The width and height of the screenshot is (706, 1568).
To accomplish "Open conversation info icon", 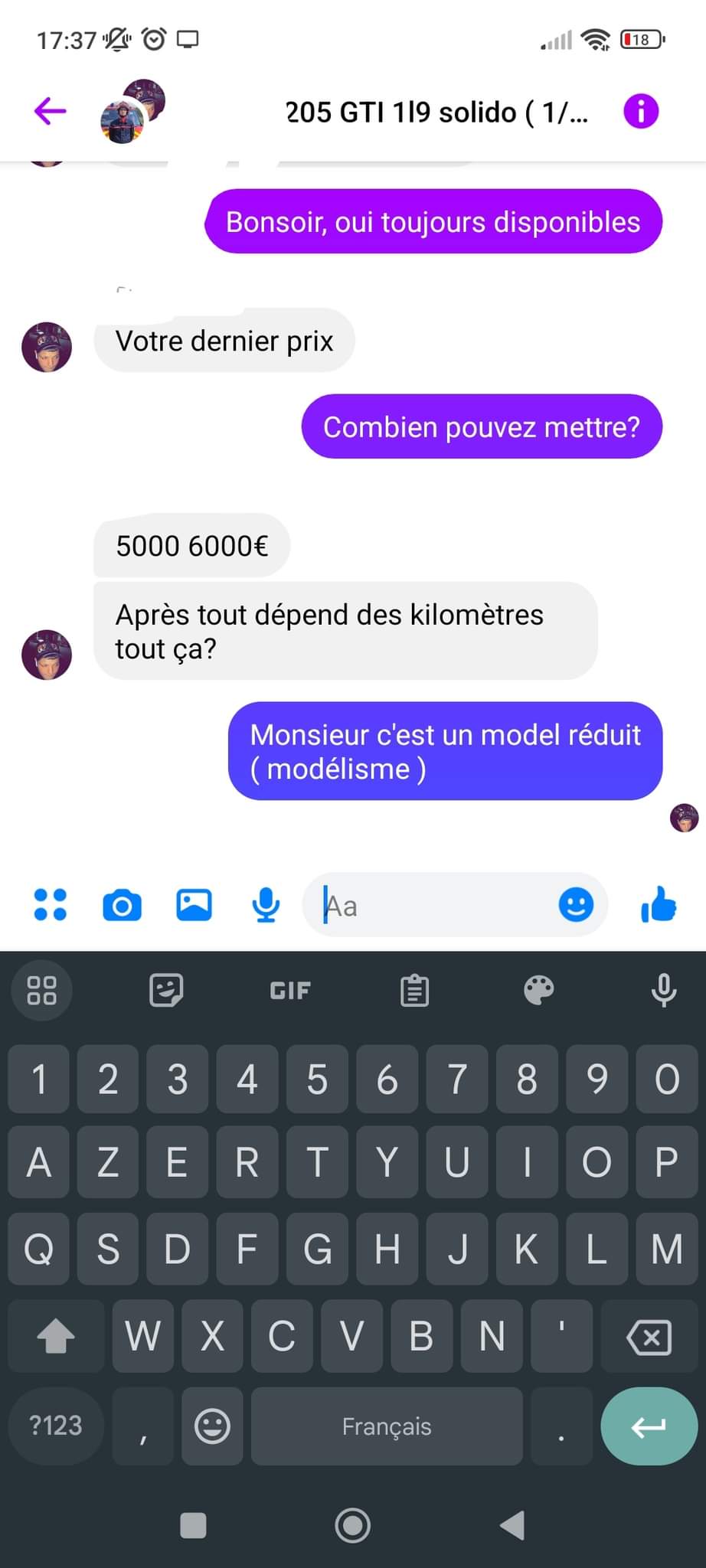I will tap(641, 111).
